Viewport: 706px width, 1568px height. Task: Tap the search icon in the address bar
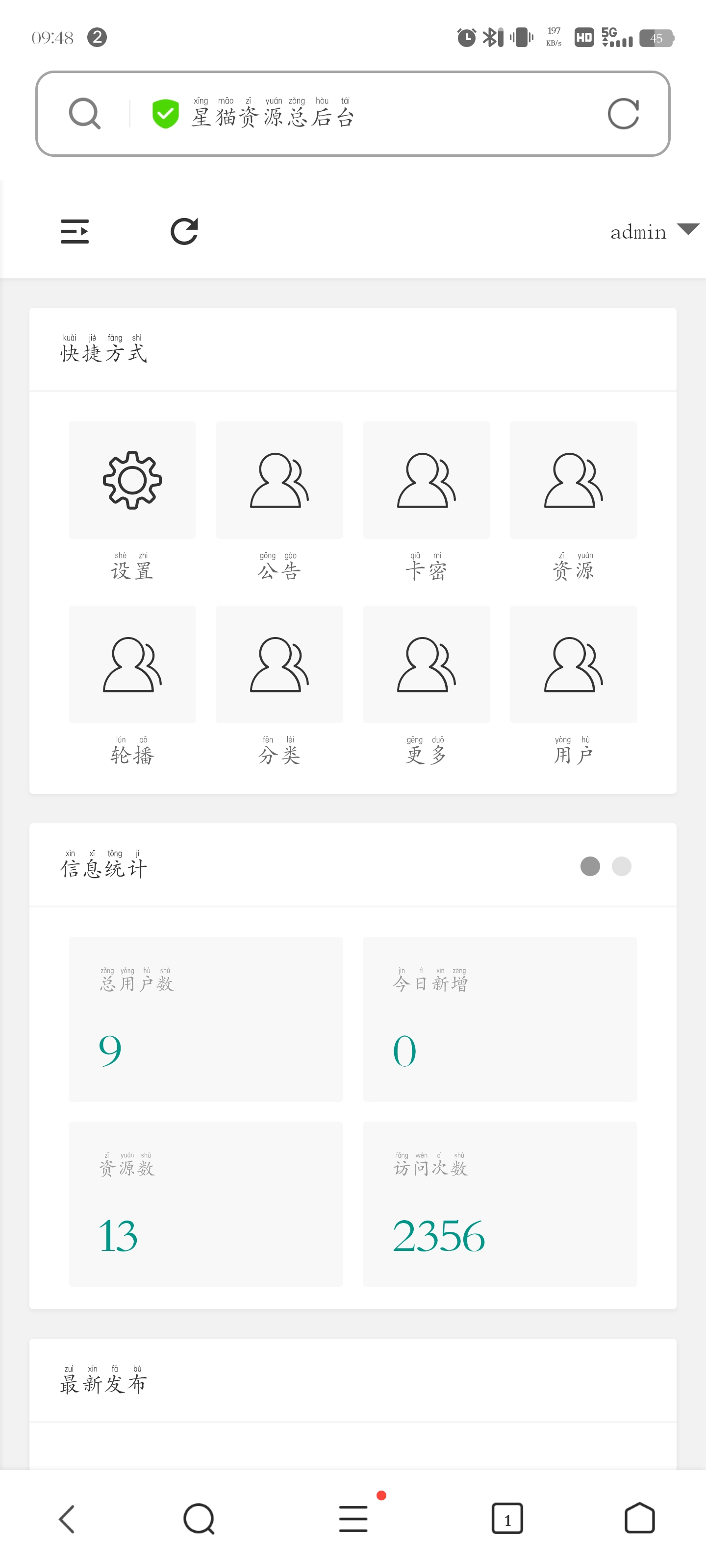pyautogui.click(x=85, y=114)
